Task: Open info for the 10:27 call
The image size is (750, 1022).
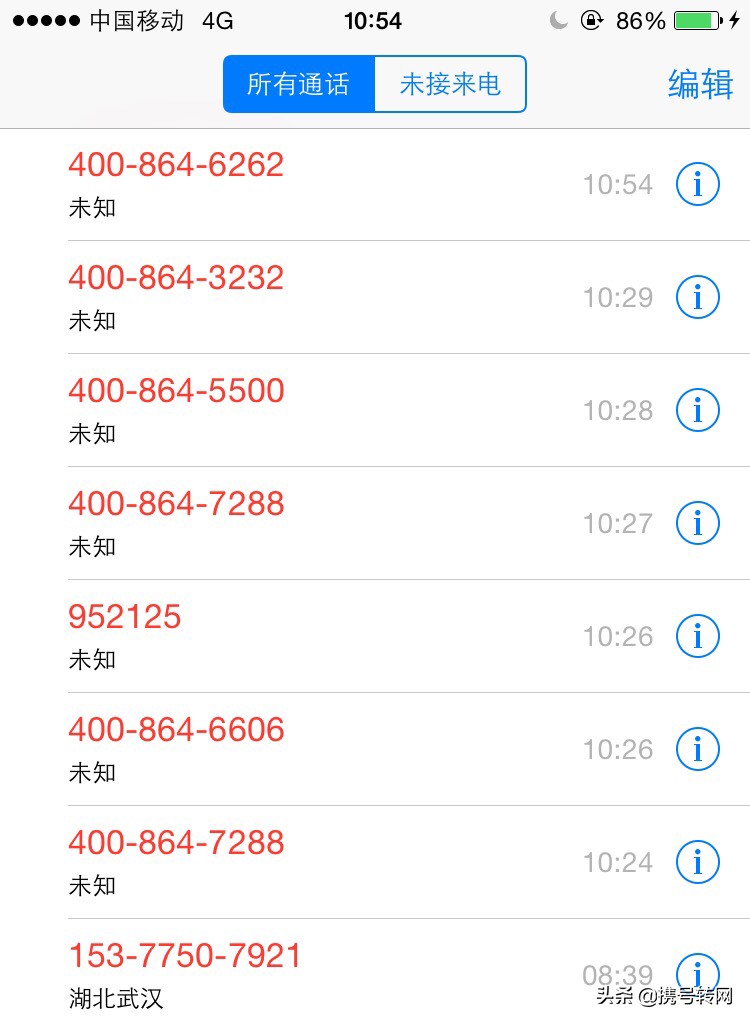Action: (698, 523)
